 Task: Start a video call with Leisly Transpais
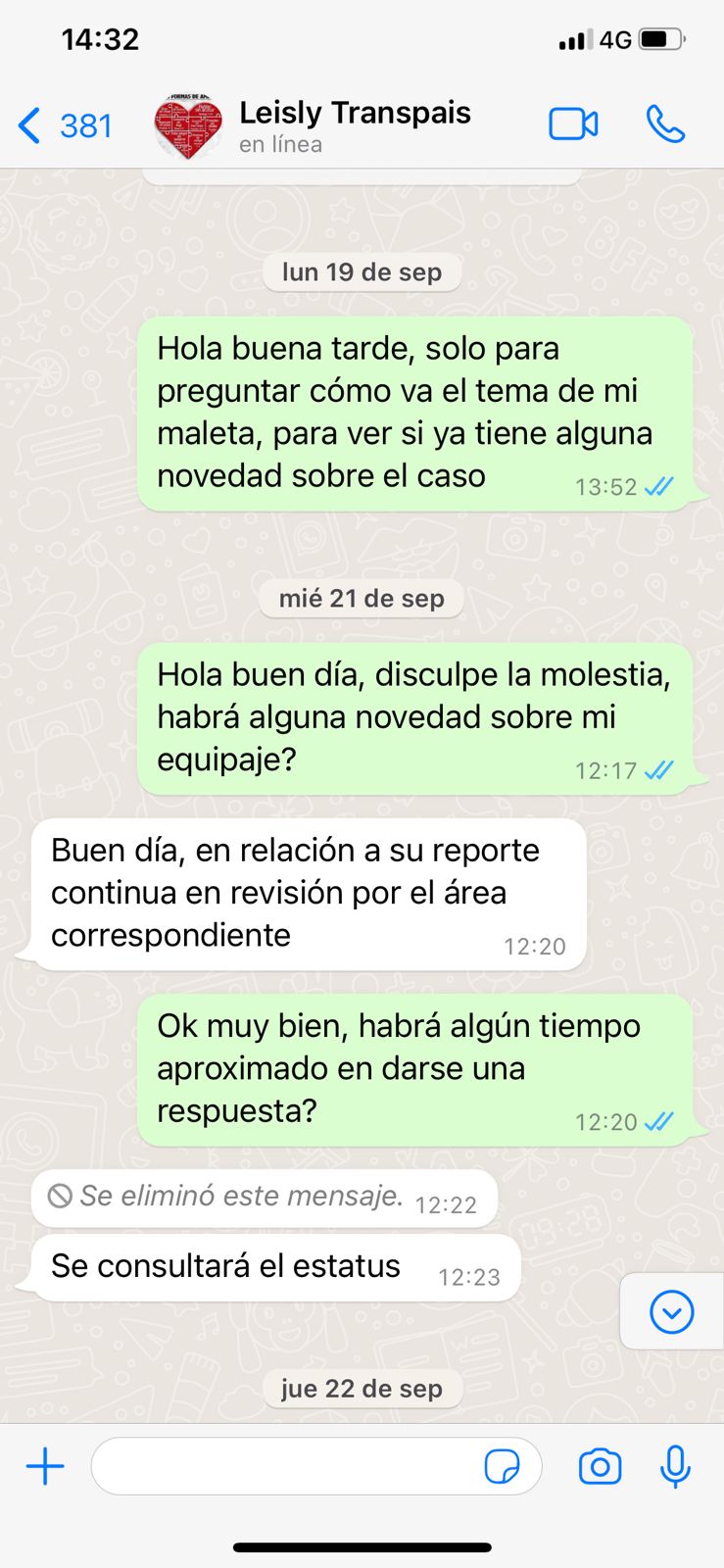click(573, 124)
